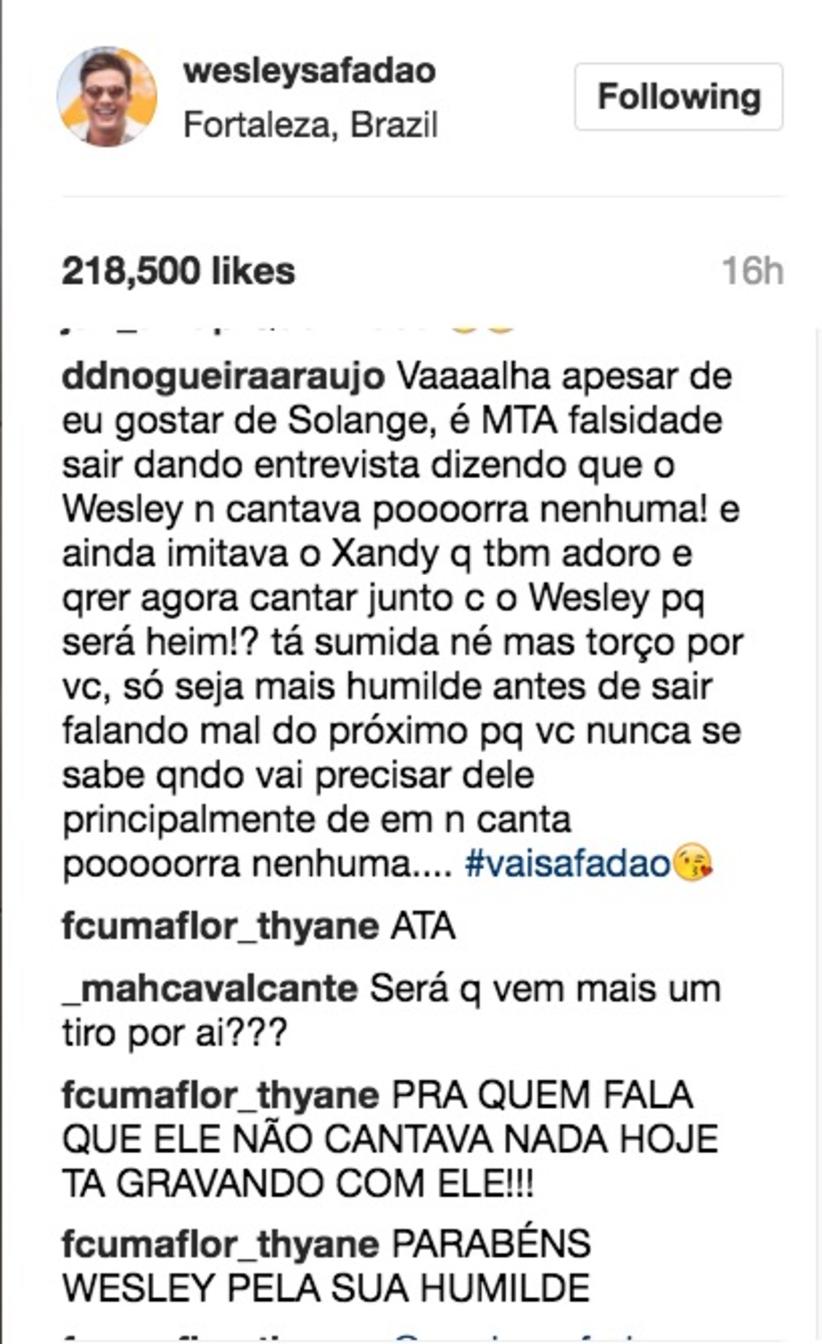This screenshot has height=1344, width=822.
Task: Open commenter ddnogueiraaraujo's profile
Action: tap(223, 377)
